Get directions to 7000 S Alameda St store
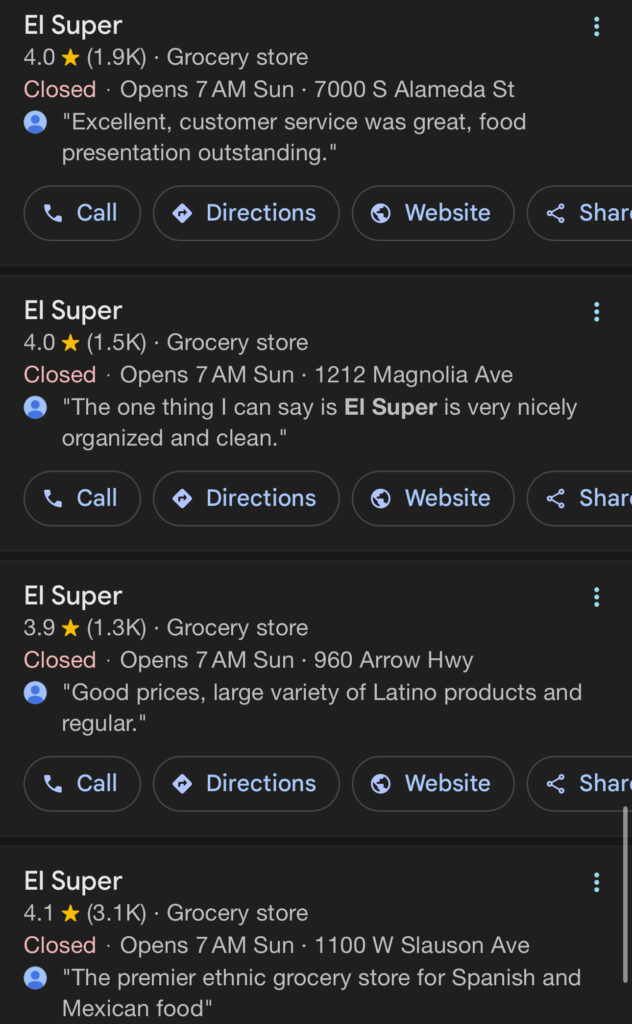Image resolution: width=632 pixels, height=1024 pixels. point(246,213)
